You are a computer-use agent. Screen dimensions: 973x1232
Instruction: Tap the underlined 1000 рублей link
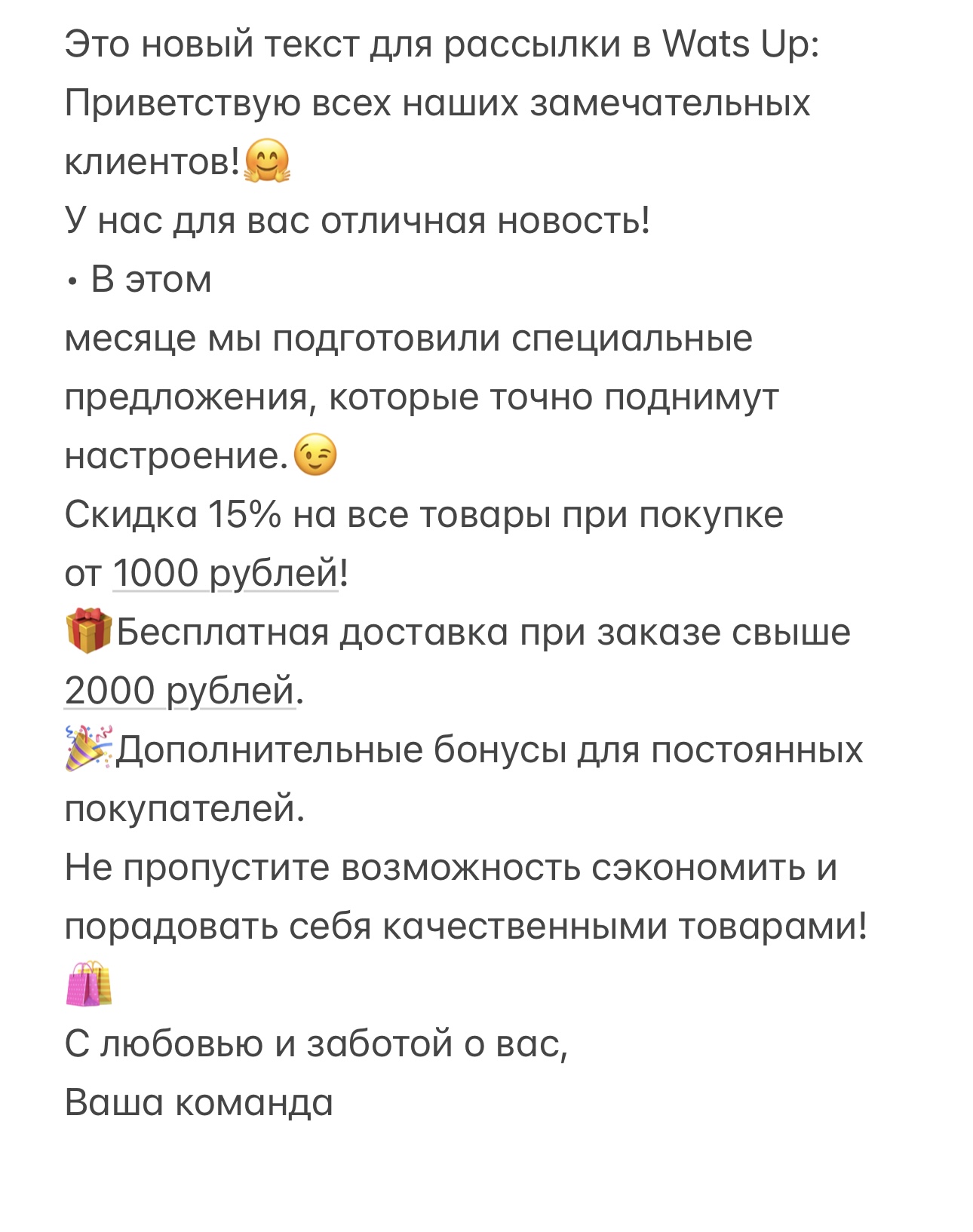pyautogui.click(x=225, y=574)
